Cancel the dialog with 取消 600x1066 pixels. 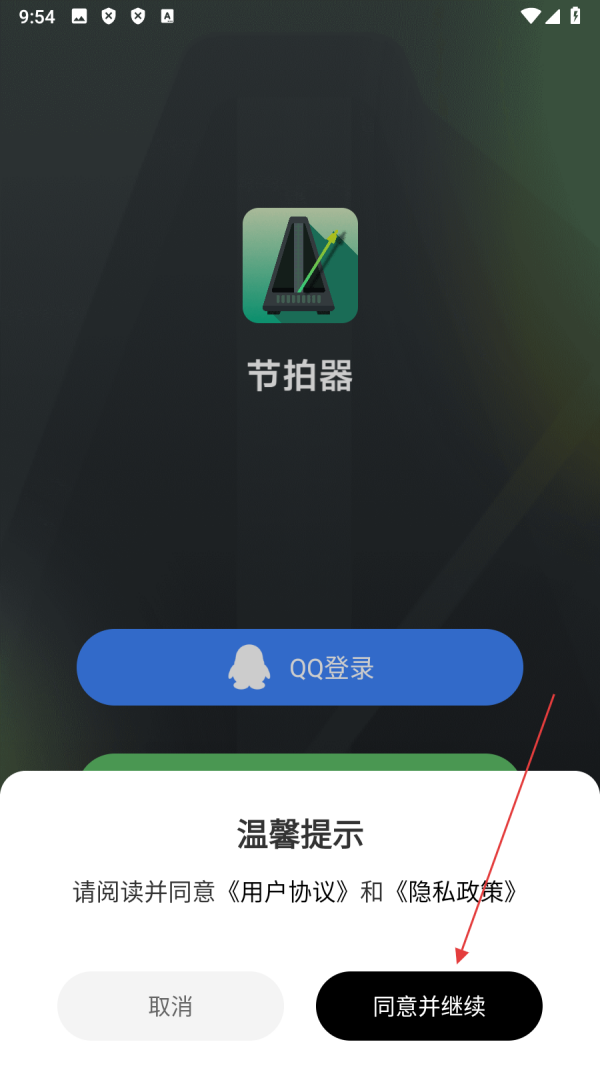[171, 1005]
